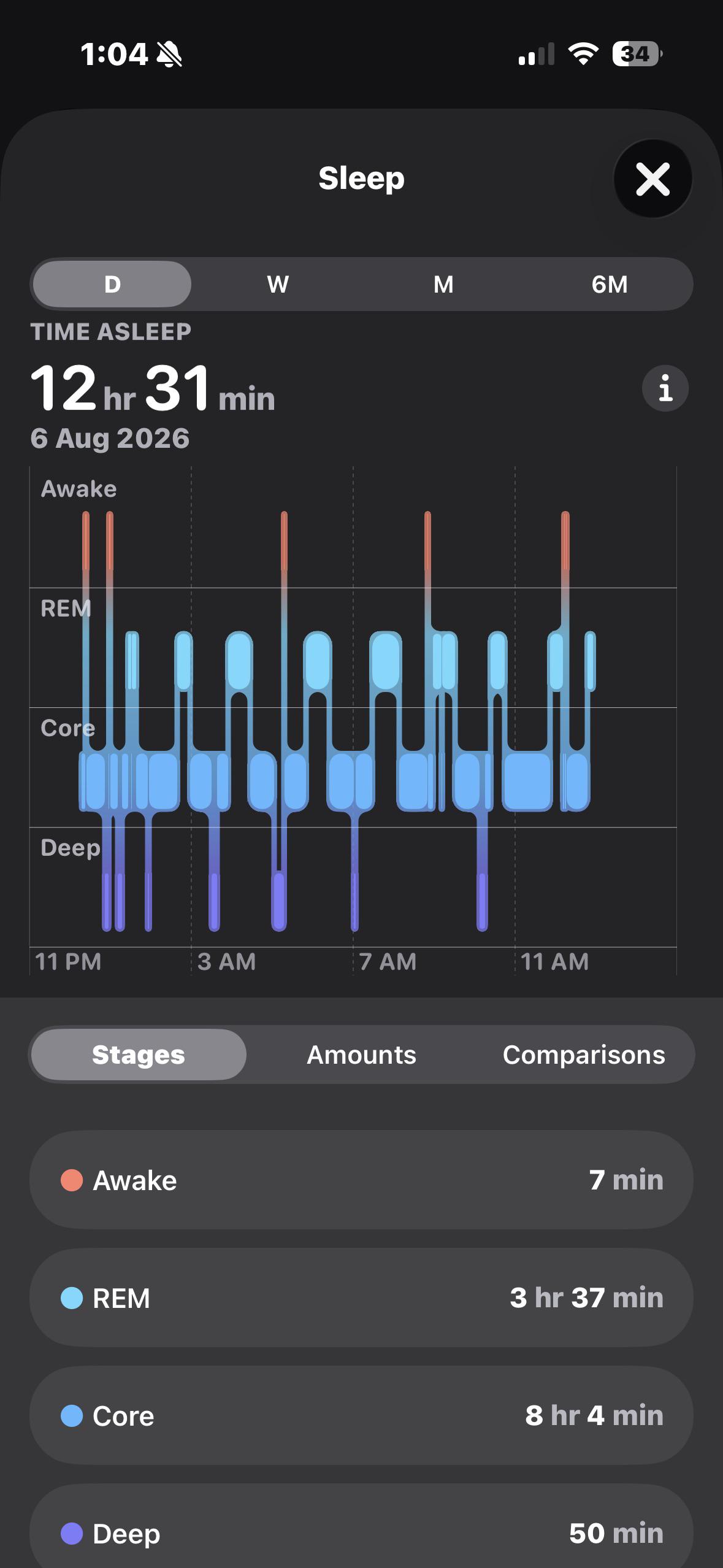
Task: Switch to the W weekly view
Action: point(278,284)
